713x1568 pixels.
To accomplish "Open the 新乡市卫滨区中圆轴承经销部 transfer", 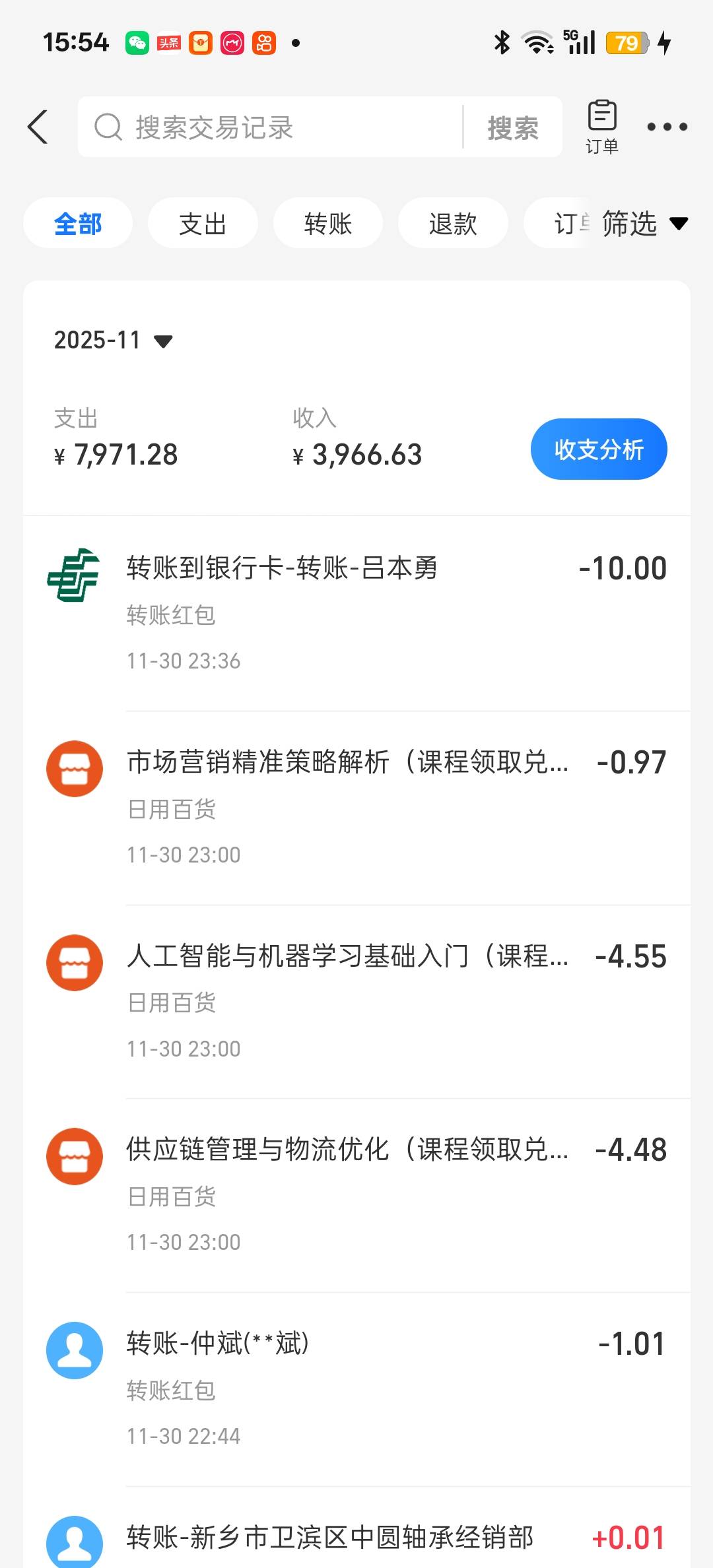I will pos(356,1538).
